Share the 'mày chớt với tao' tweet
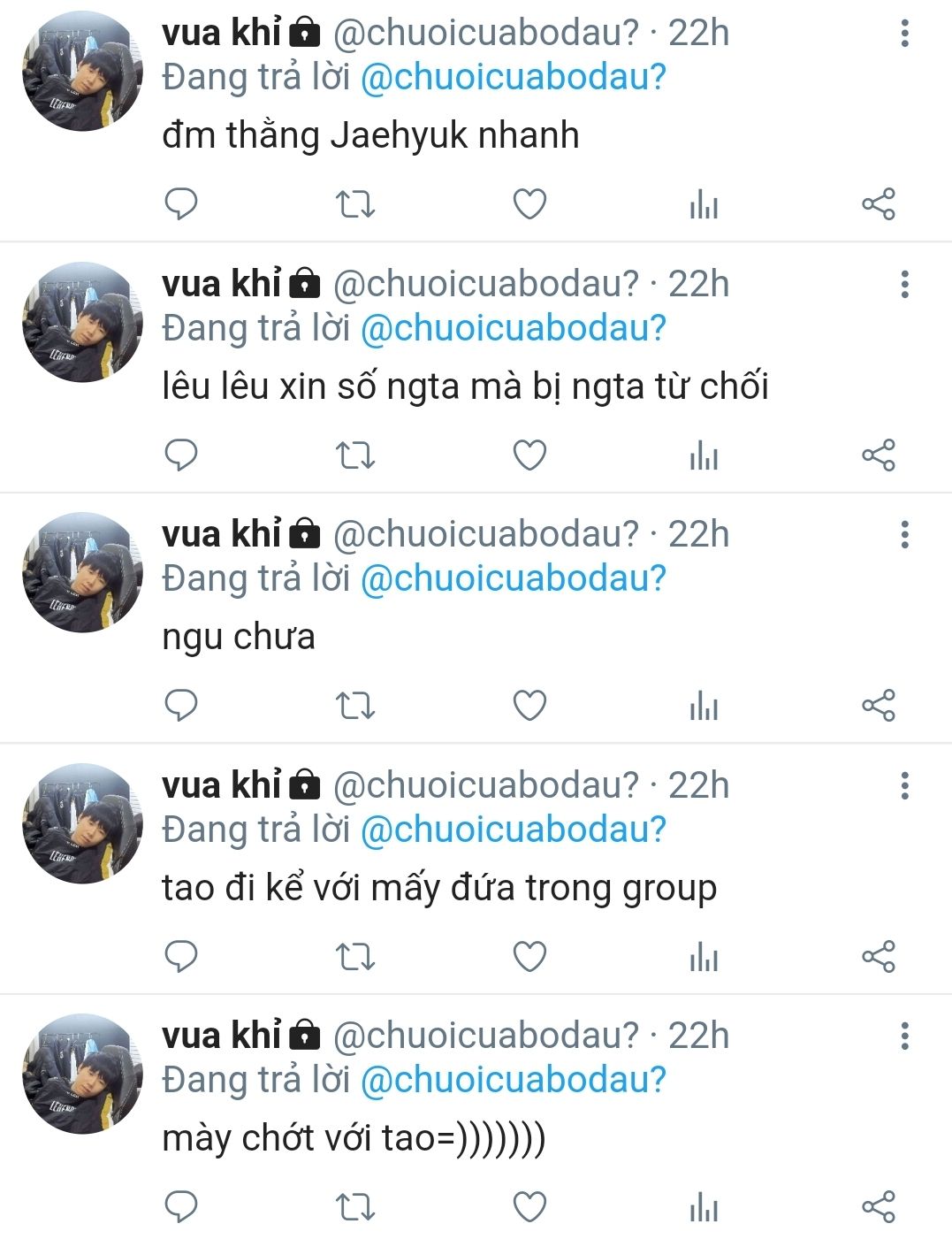The width and height of the screenshot is (952, 1239). tap(878, 1206)
